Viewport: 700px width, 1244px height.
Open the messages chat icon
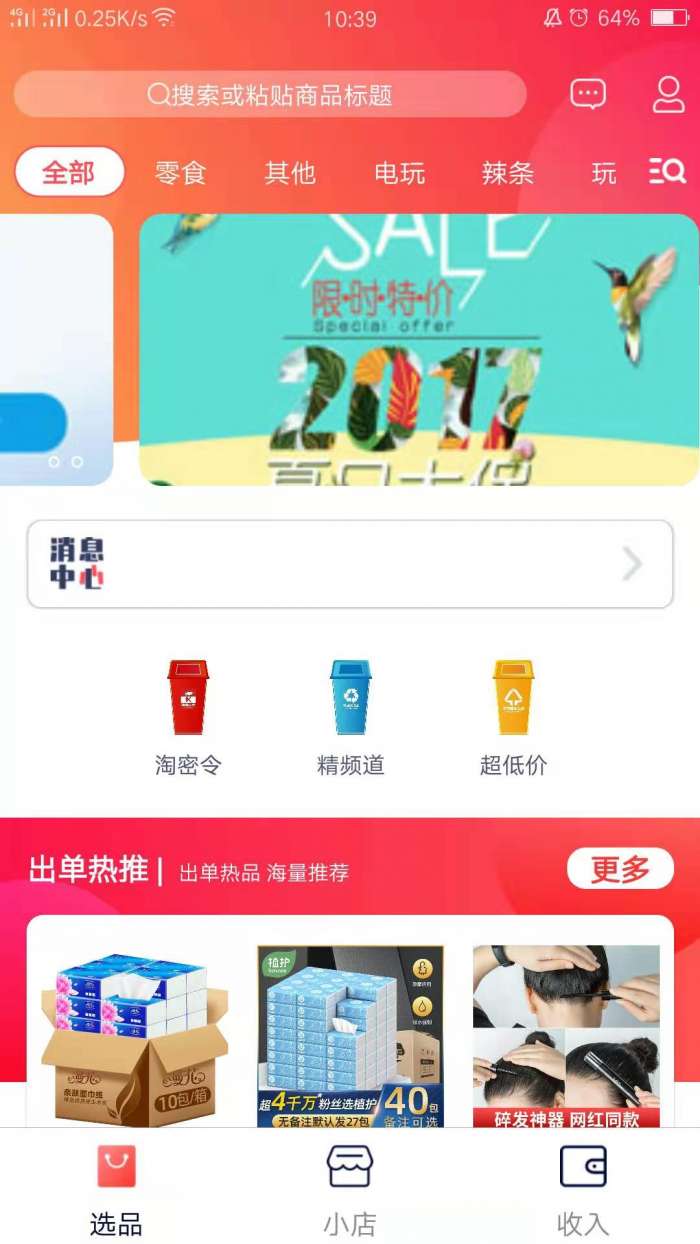coord(588,95)
